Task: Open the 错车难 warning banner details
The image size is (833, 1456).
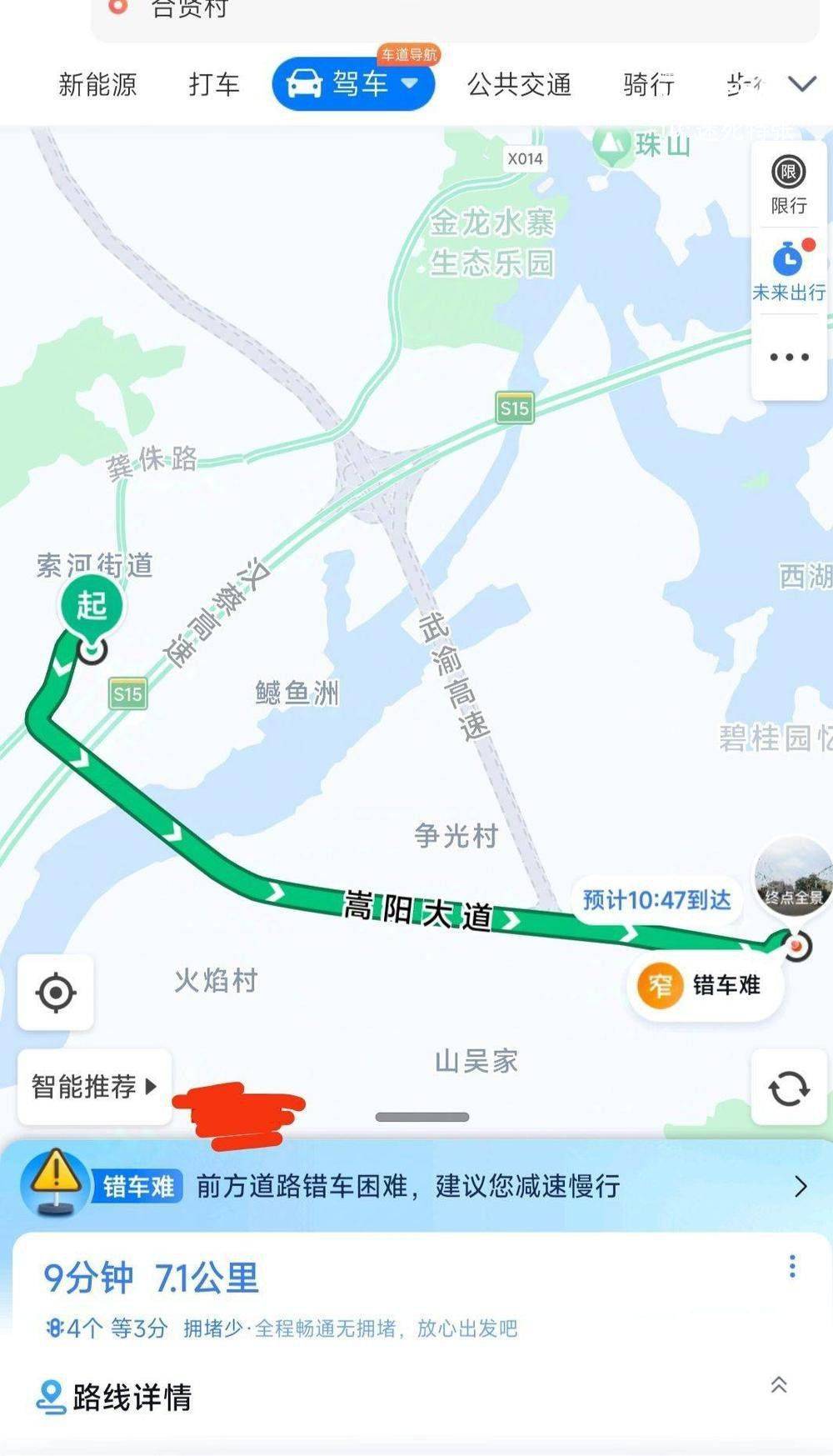Action: (416, 1186)
